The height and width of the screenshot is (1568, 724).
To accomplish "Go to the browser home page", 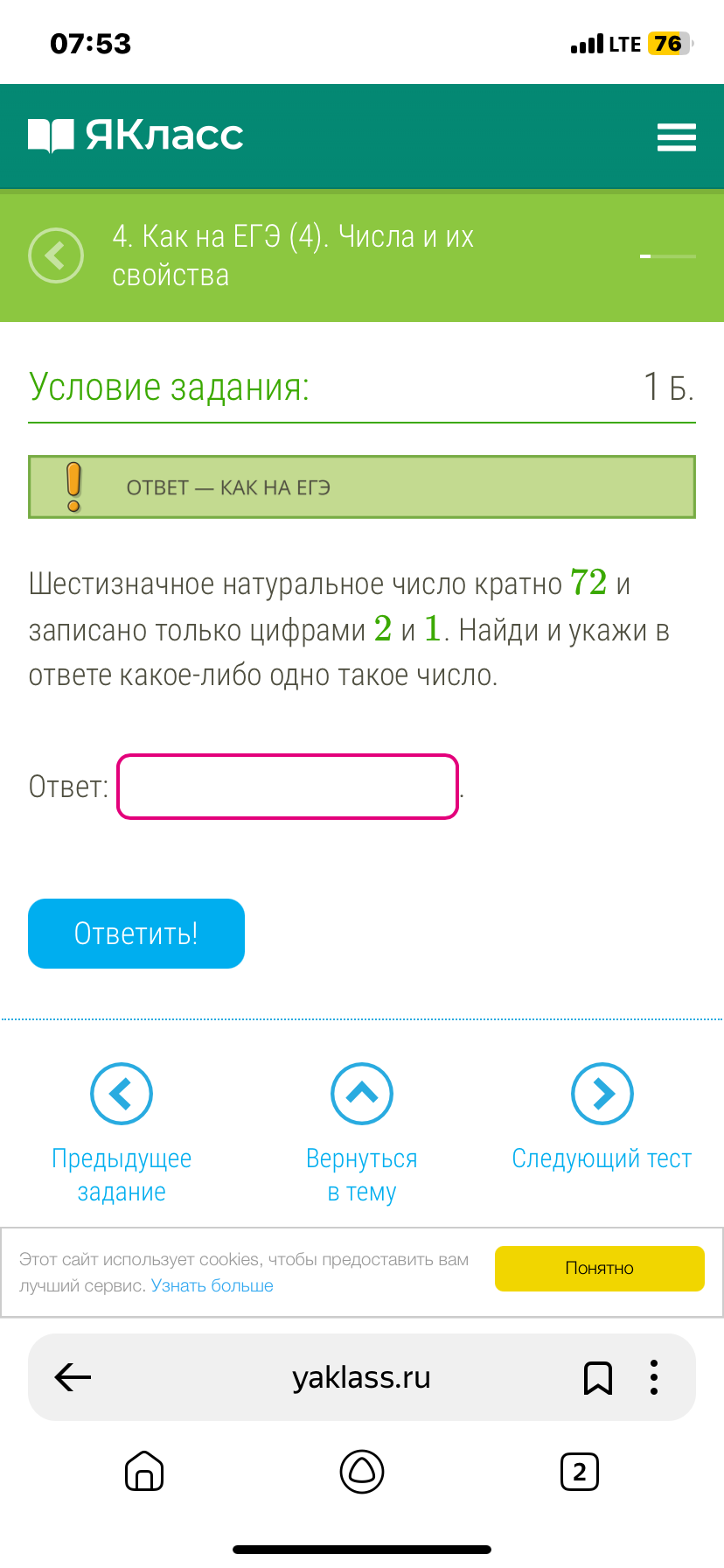I will [x=144, y=1471].
